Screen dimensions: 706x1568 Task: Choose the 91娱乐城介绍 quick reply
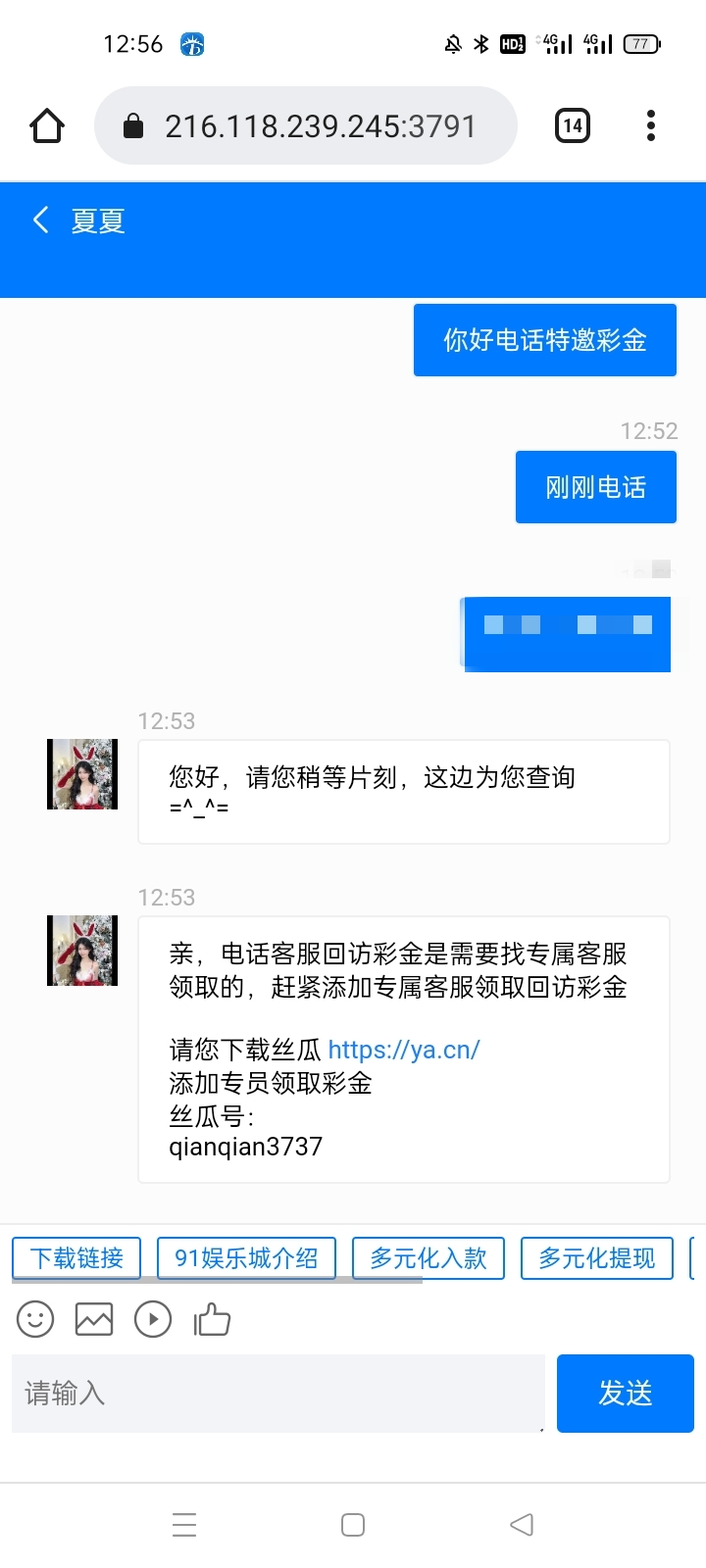point(246,1258)
